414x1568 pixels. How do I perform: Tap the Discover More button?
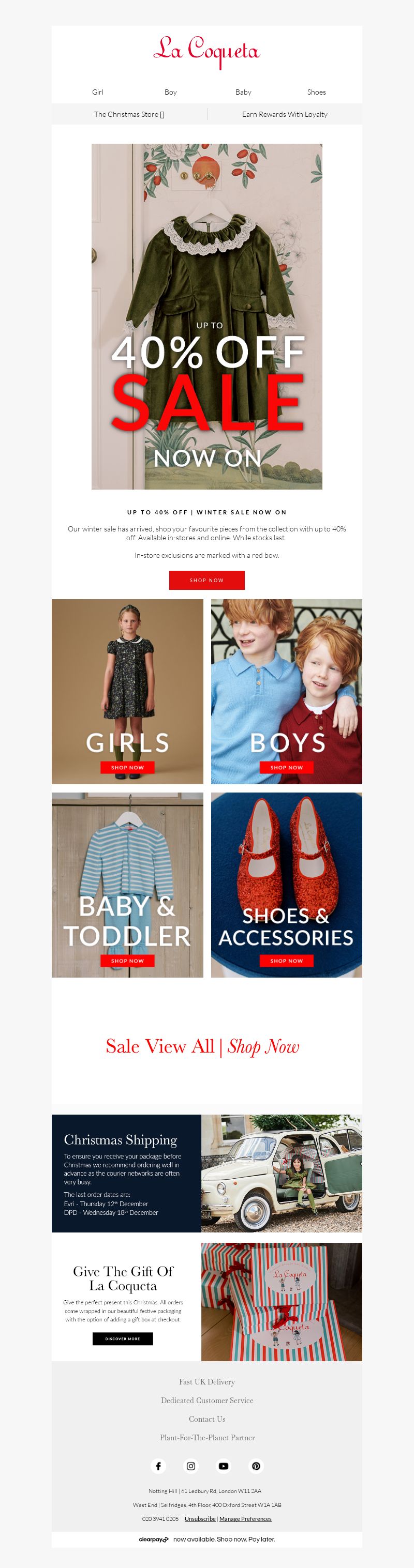pos(123,1338)
